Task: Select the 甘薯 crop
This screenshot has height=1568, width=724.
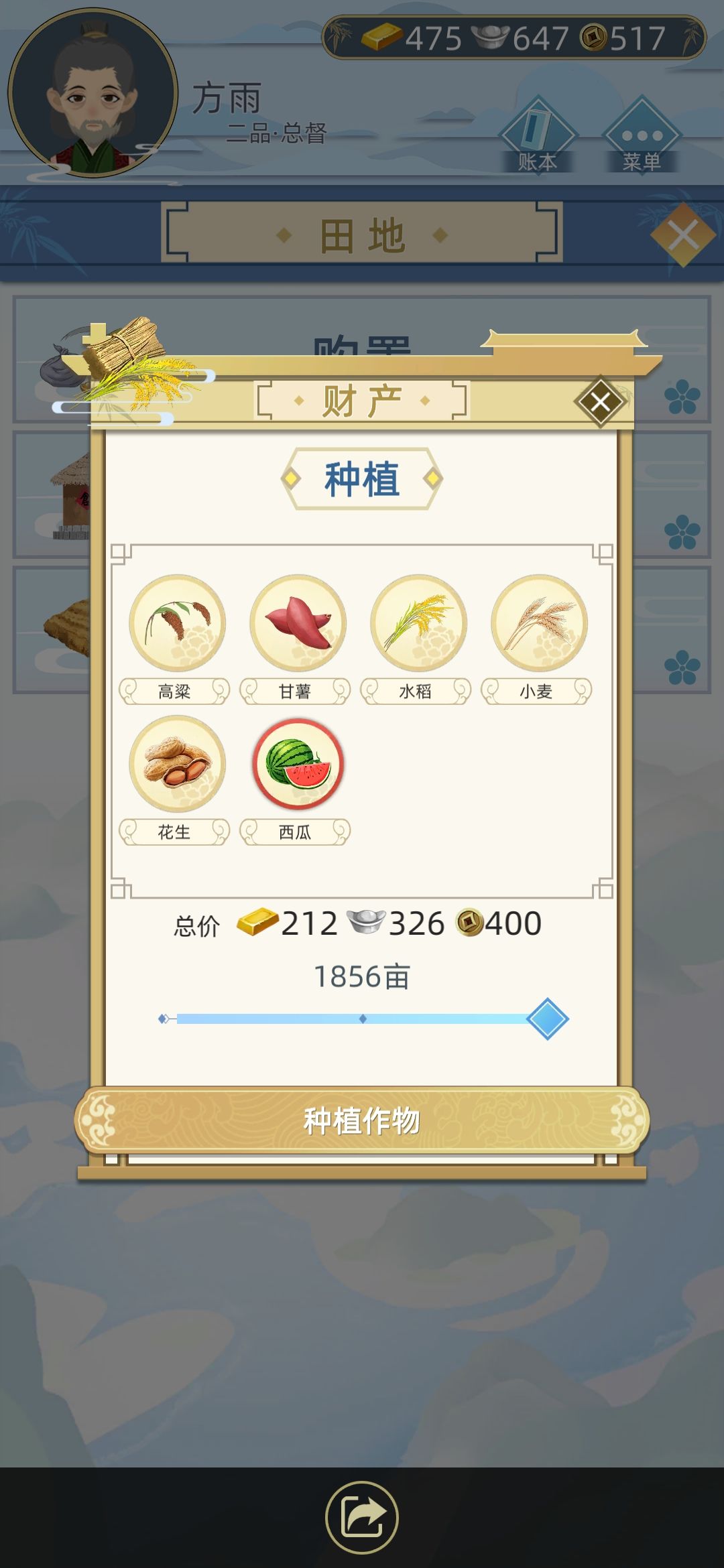Action: pos(298,623)
